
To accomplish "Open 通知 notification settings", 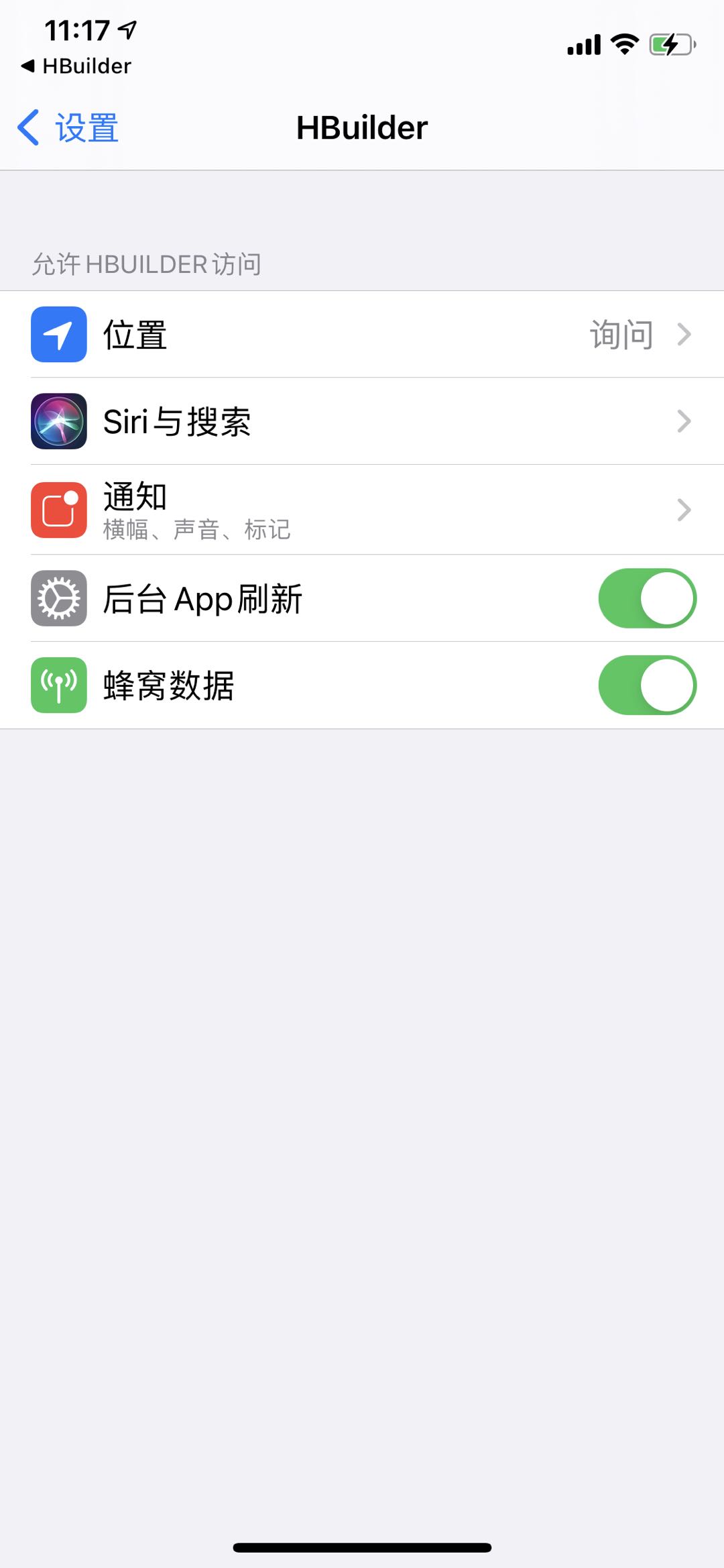I will click(362, 510).
